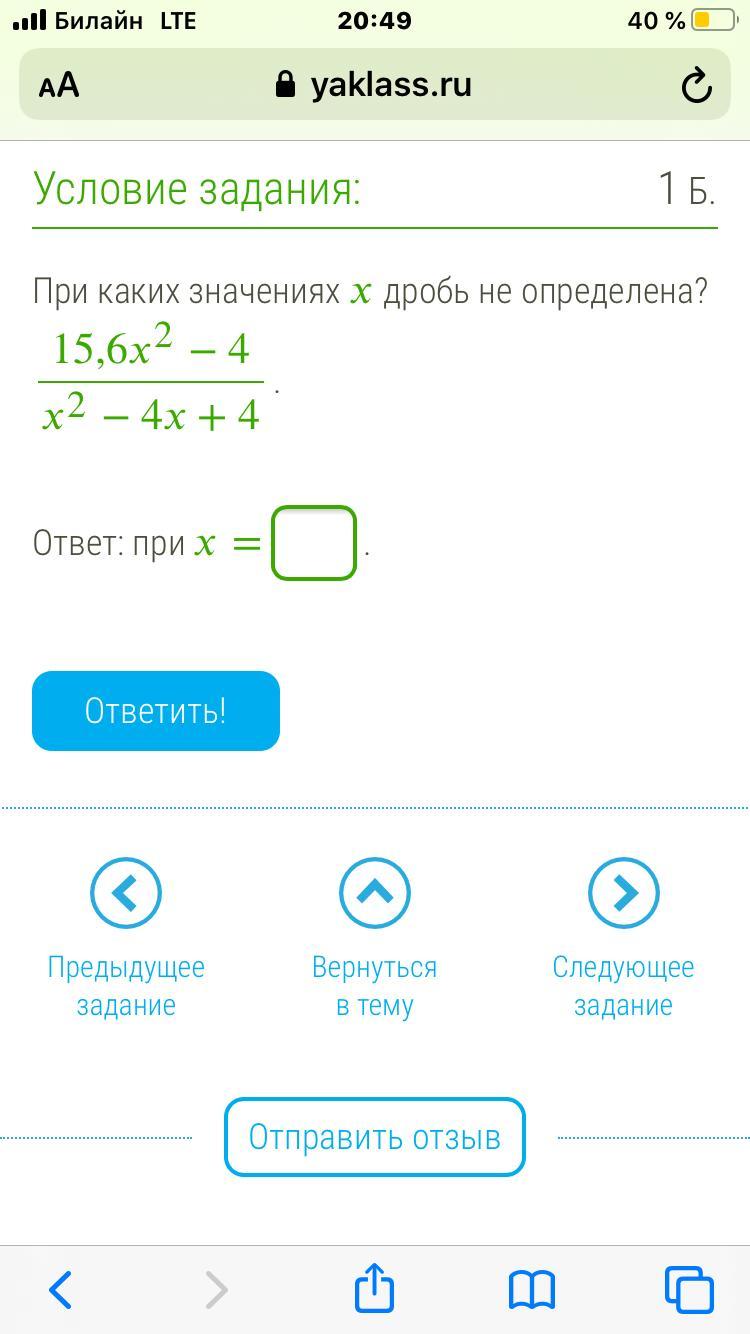
Task: Open Следующее задание
Action: [623, 893]
